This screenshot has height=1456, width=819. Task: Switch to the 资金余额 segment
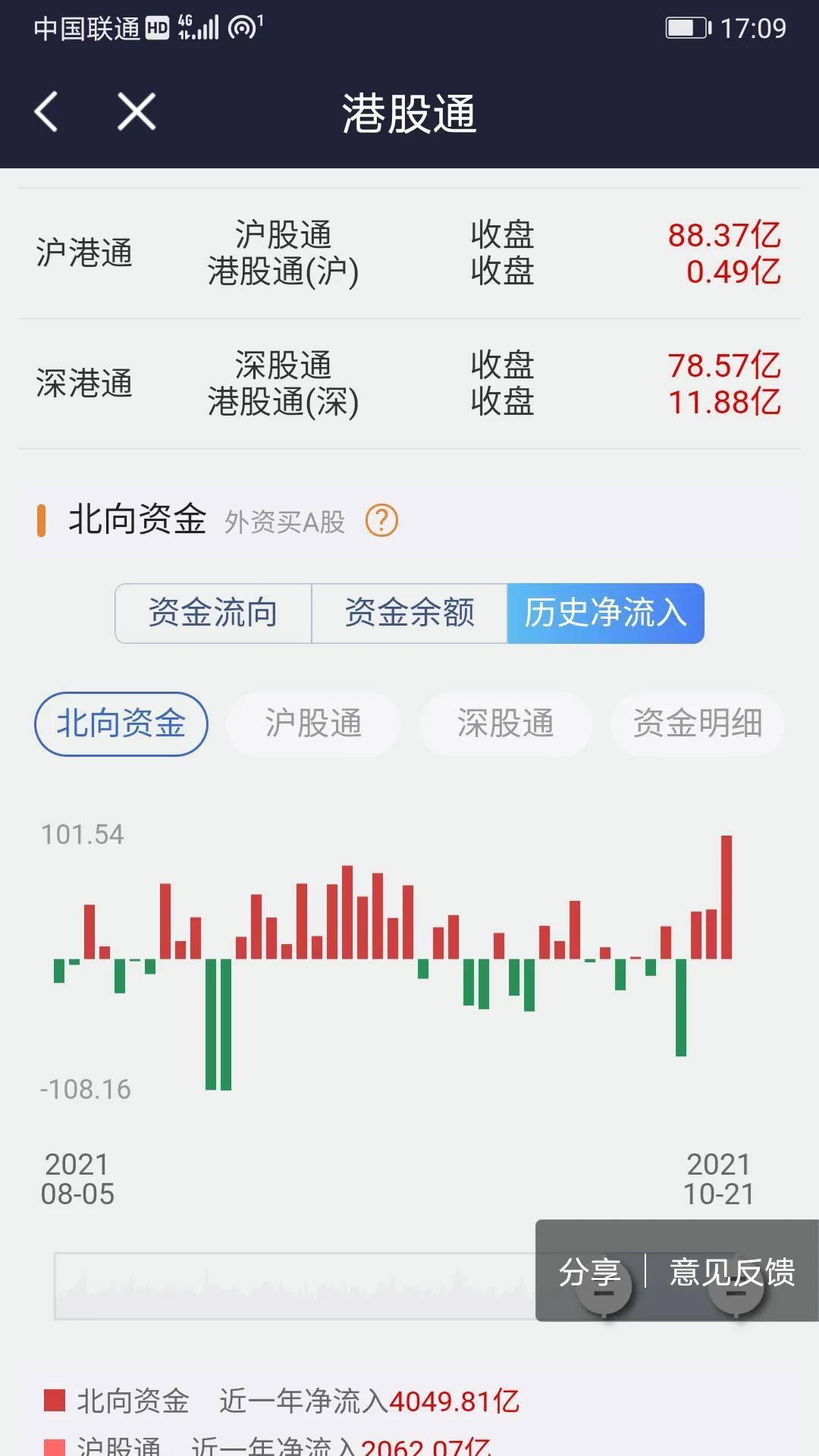click(409, 613)
